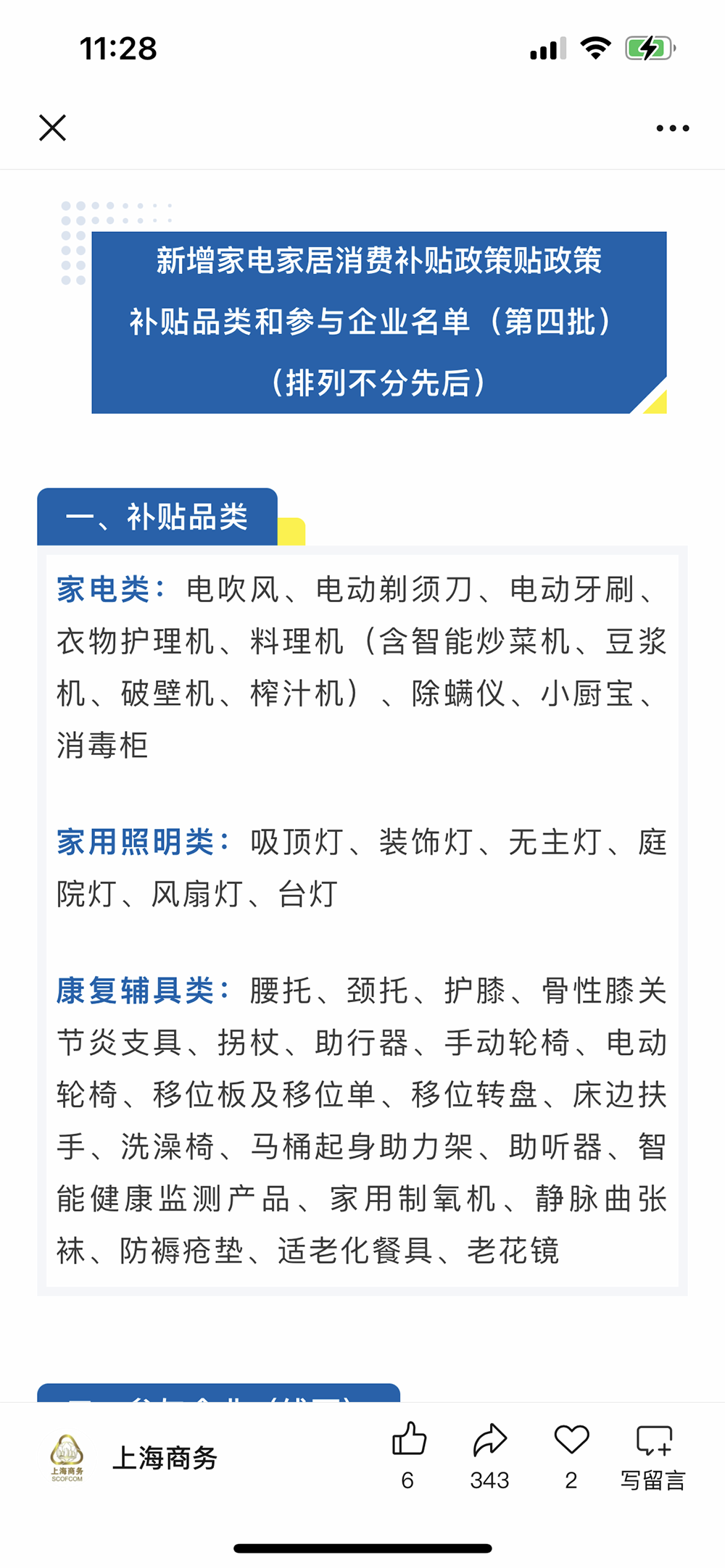
Task: Close the article page
Action: coord(52,128)
